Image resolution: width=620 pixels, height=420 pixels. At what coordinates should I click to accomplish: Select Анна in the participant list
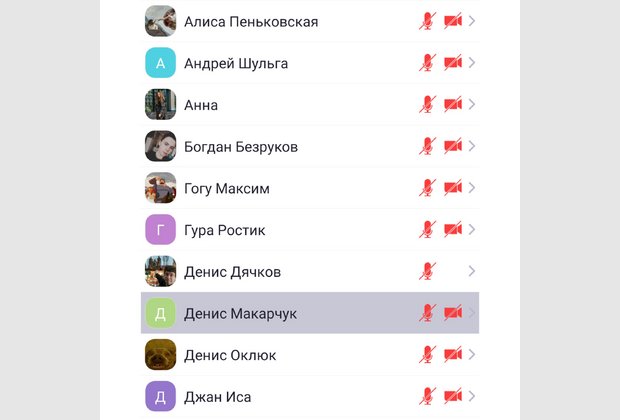[x=201, y=105]
